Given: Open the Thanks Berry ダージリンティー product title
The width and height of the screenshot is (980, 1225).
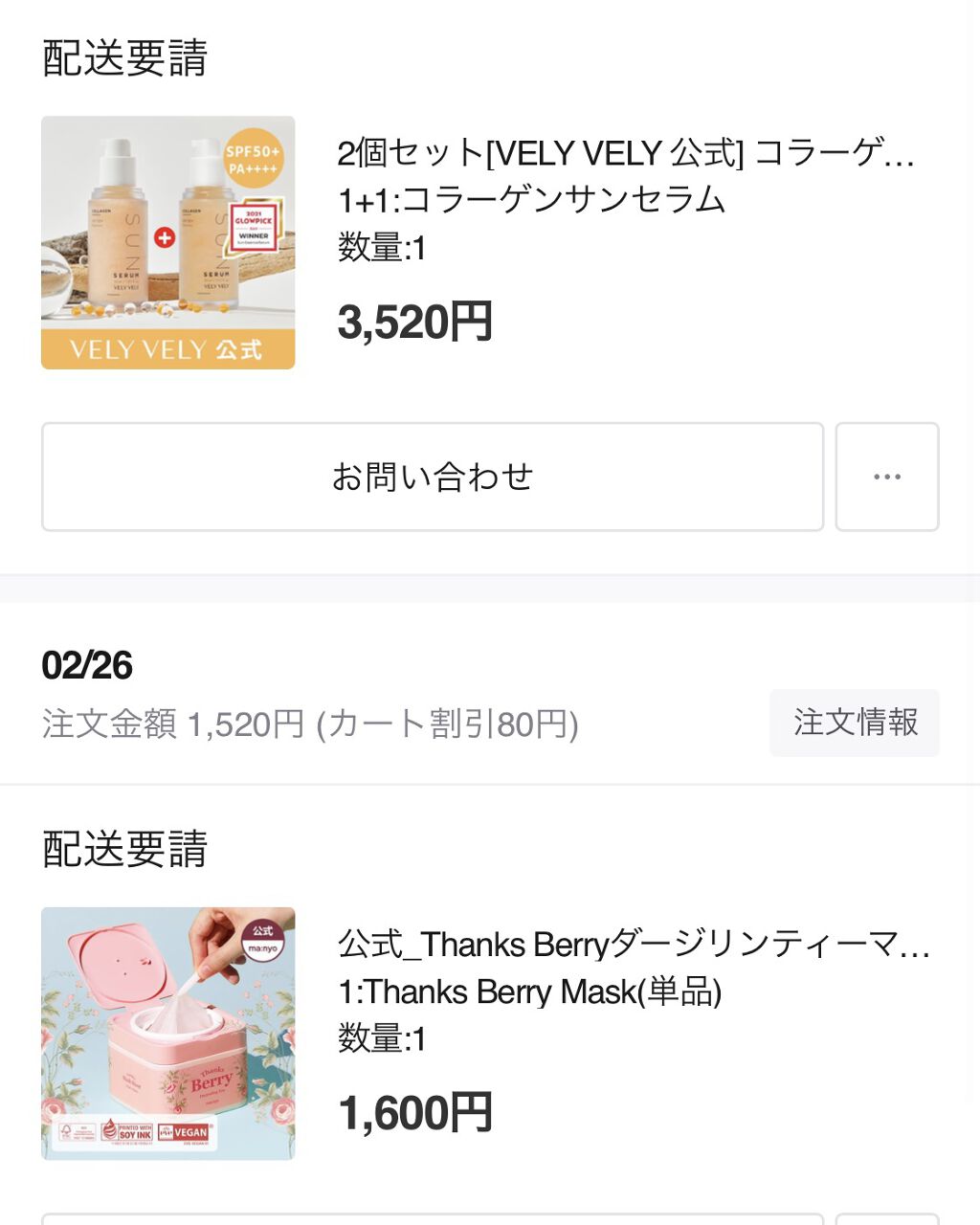Looking at the screenshot, I should [634, 945].
